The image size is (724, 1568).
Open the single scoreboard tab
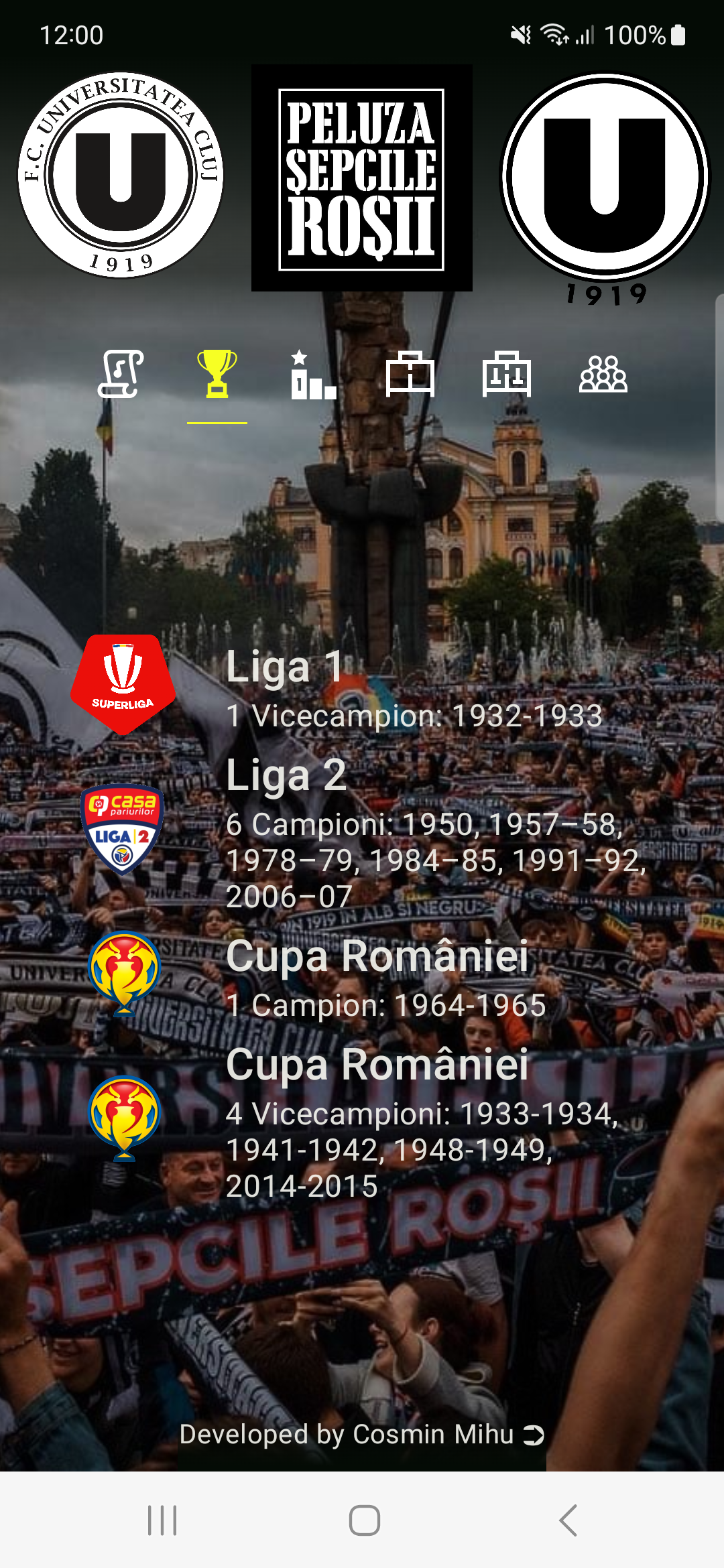(x=410, y=374)
